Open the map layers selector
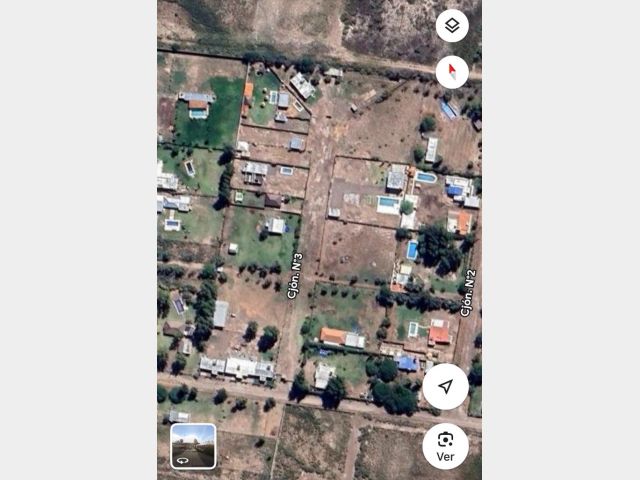 [x=452, y=26]
